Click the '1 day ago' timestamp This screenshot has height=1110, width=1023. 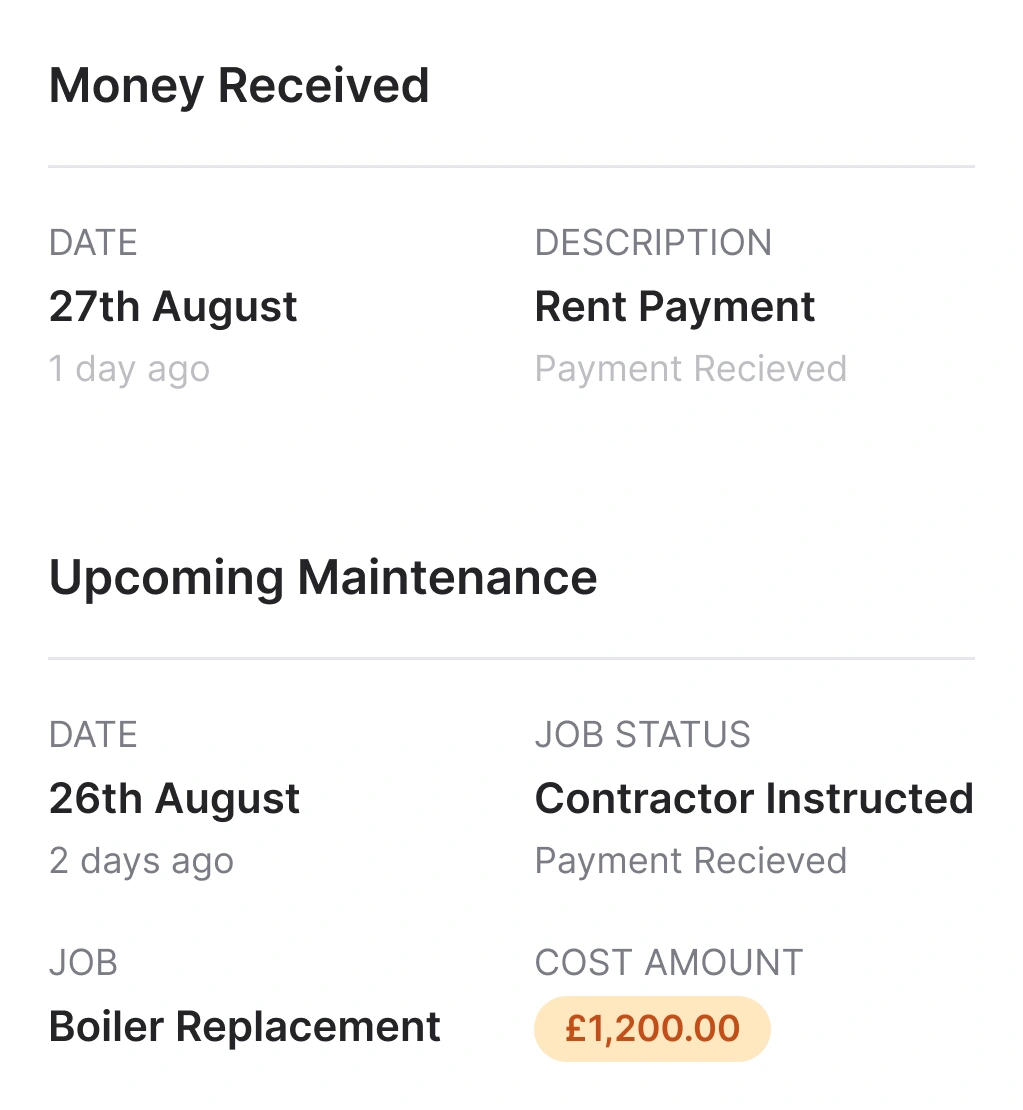point(129,369)
